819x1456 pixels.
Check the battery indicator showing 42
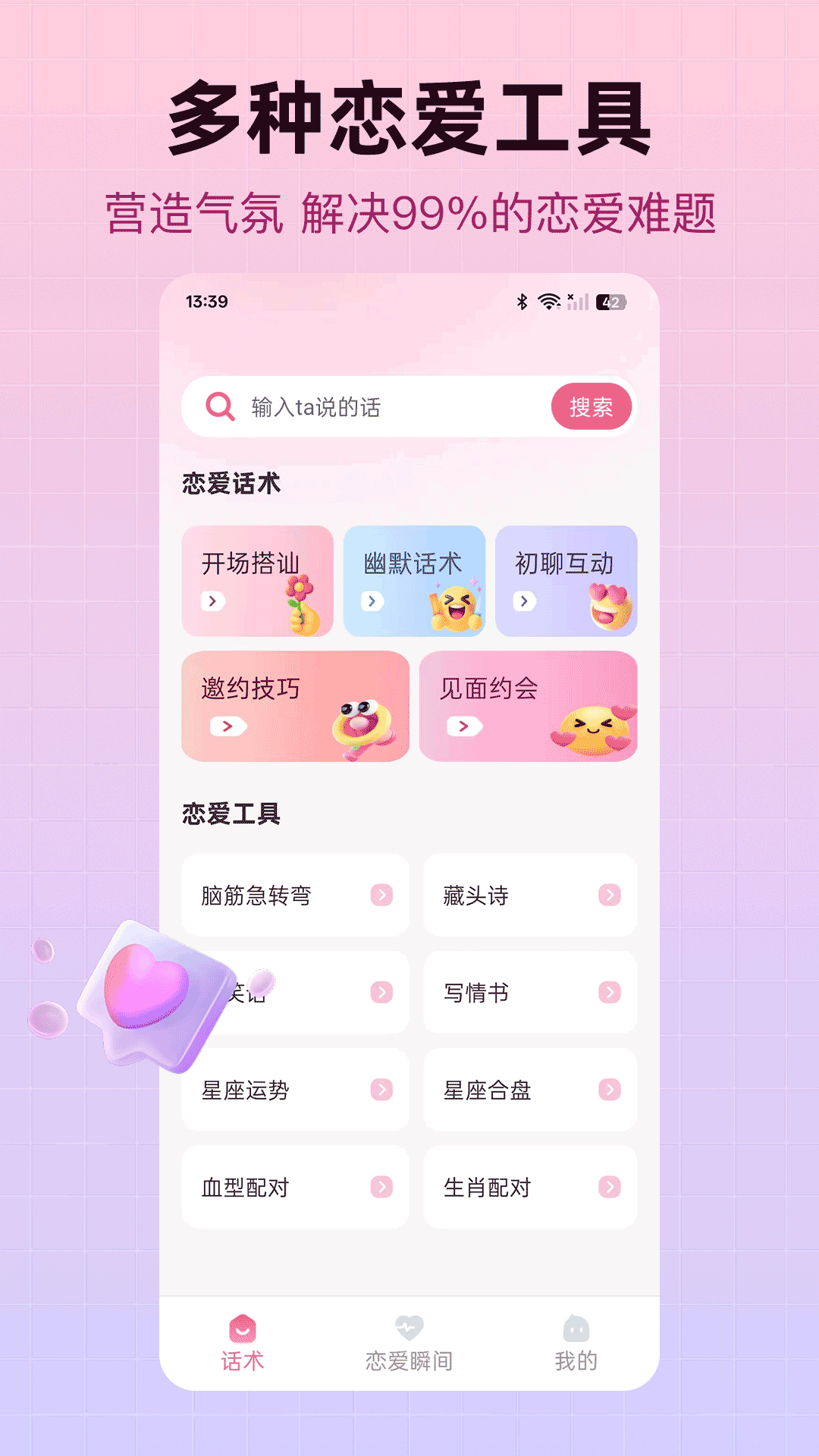(610, 301)
